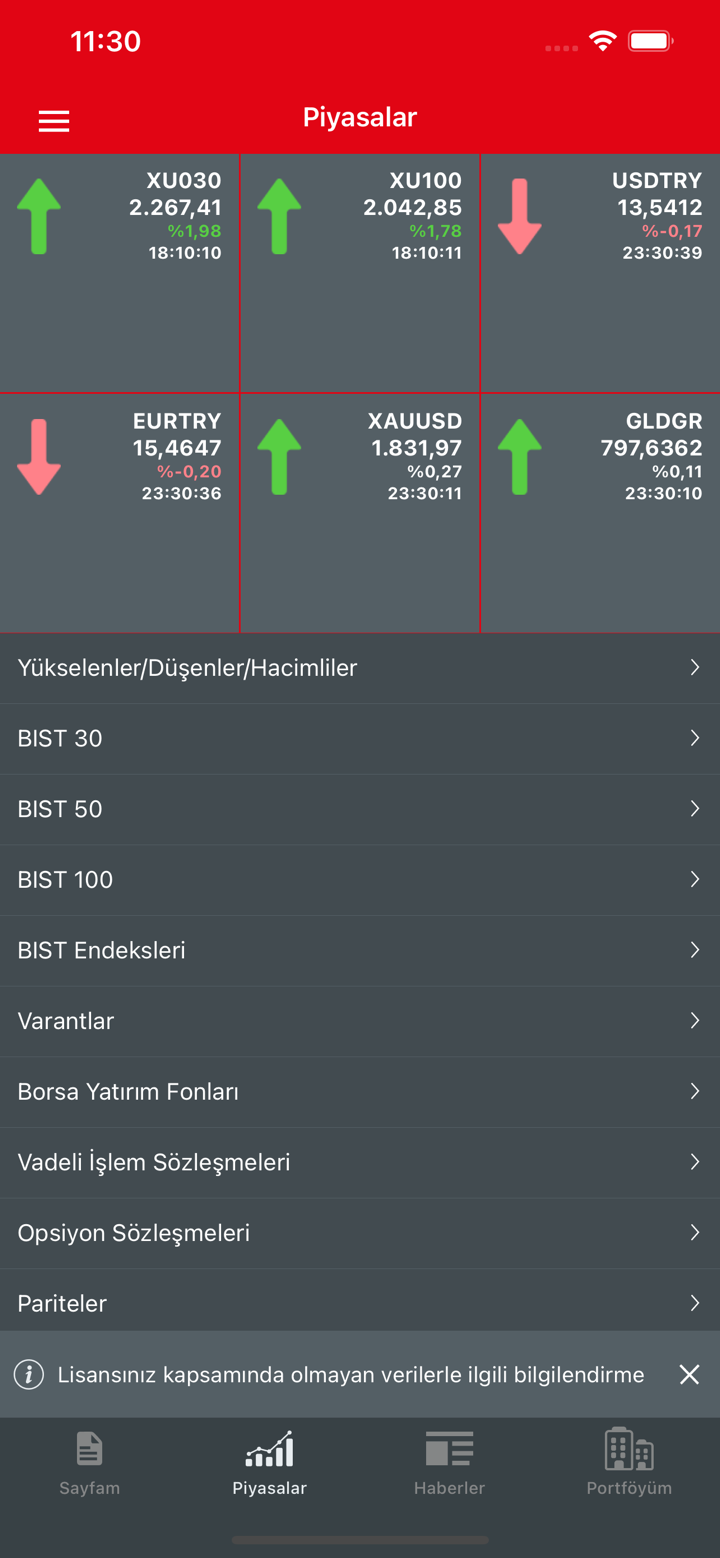
Task: Switch to the Haberler tab
Action: pyautogui.click(x=449, y=1463)
